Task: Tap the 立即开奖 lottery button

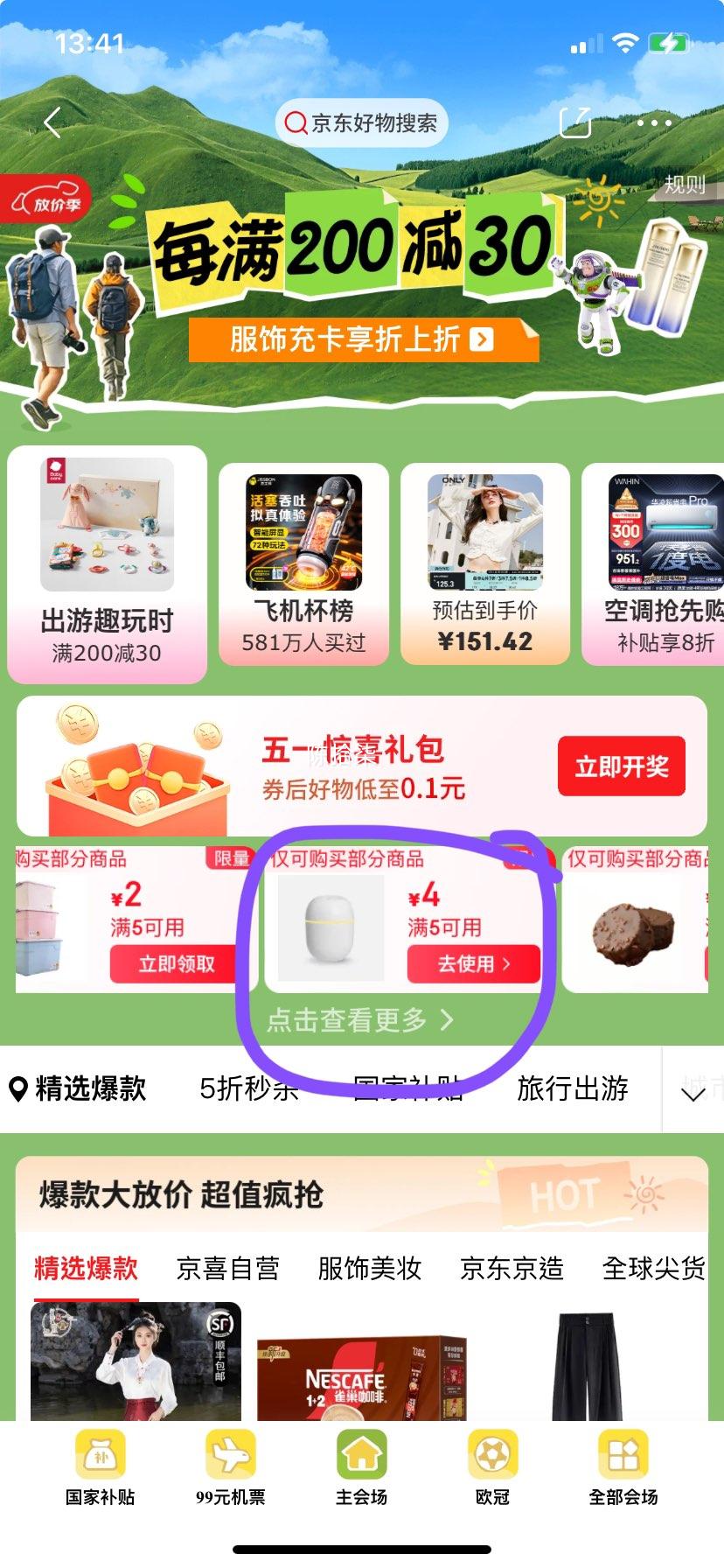Action: (x=622, y=764)
